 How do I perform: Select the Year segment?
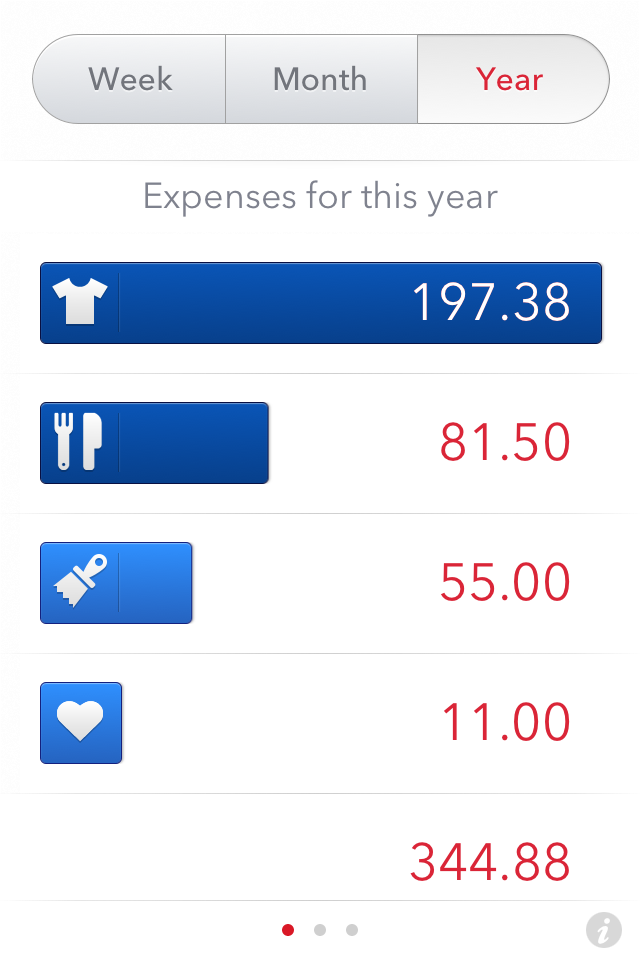click(511, 80)
